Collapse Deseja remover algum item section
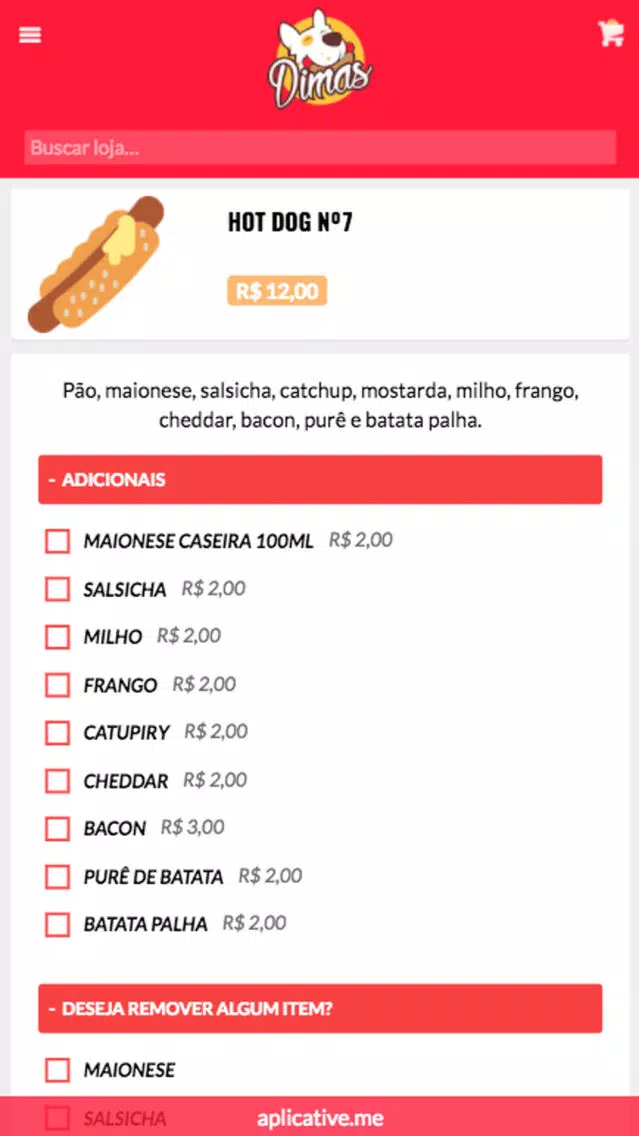The width and height of the screenshot is (639, 1136). (320, 1008)
